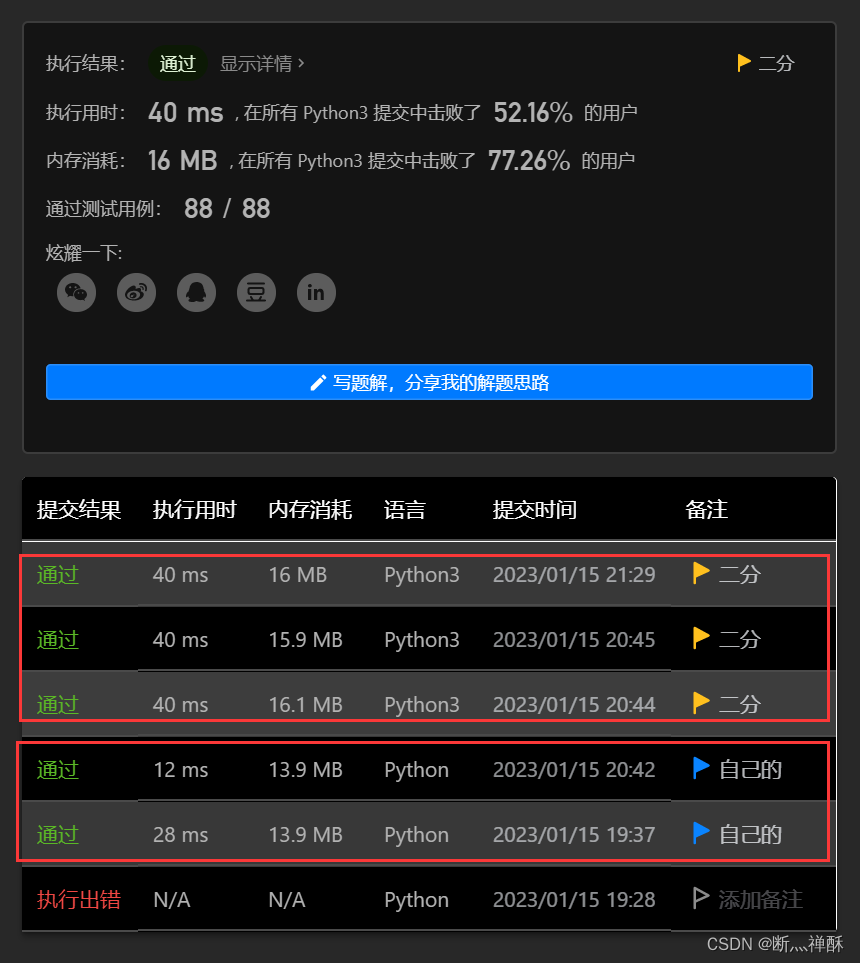The image size is (860, 963).
Task: Share the result to Weibo
Action: (137, 293)
